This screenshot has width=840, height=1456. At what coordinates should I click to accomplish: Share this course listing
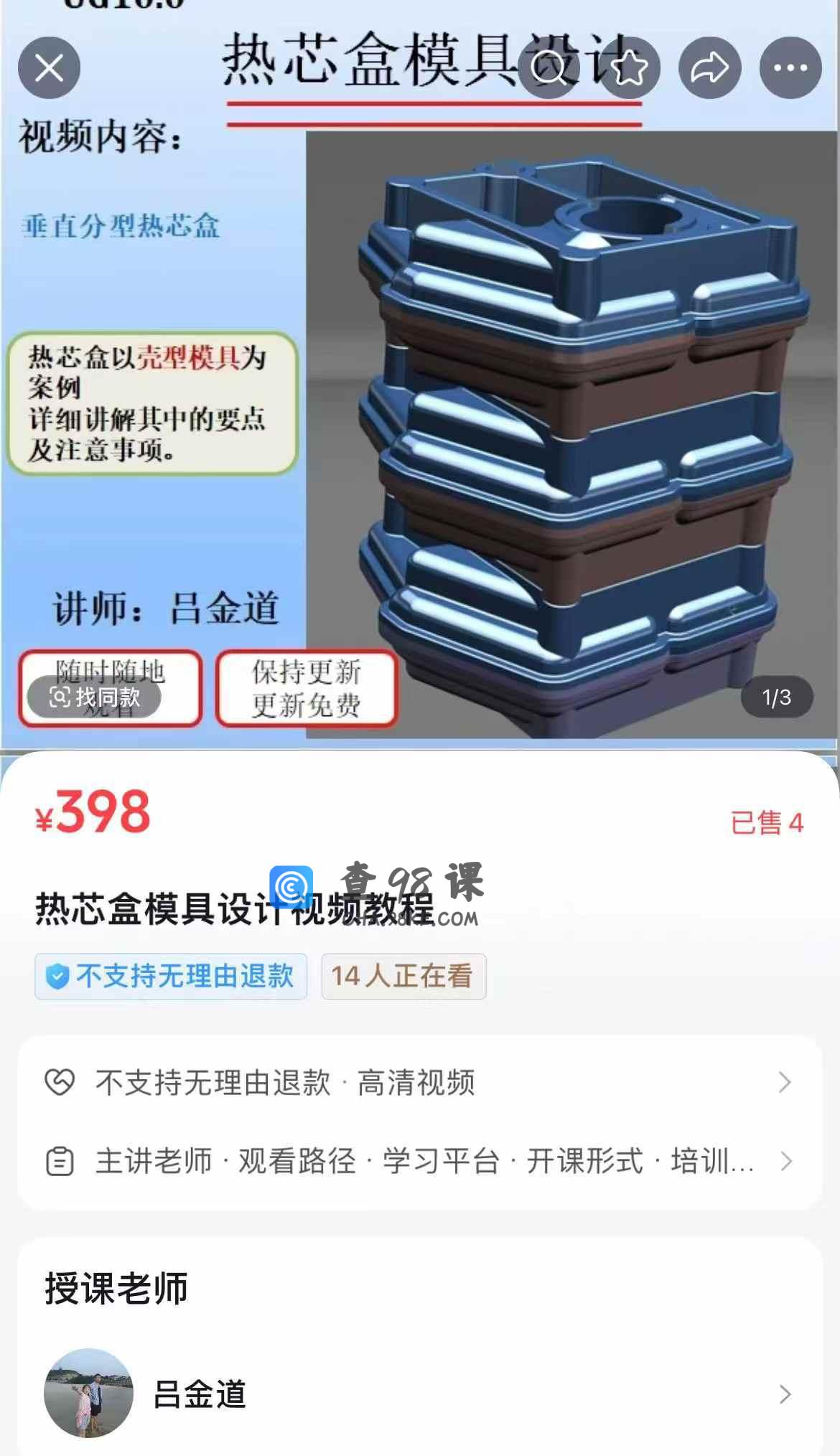tap(709, 68)
